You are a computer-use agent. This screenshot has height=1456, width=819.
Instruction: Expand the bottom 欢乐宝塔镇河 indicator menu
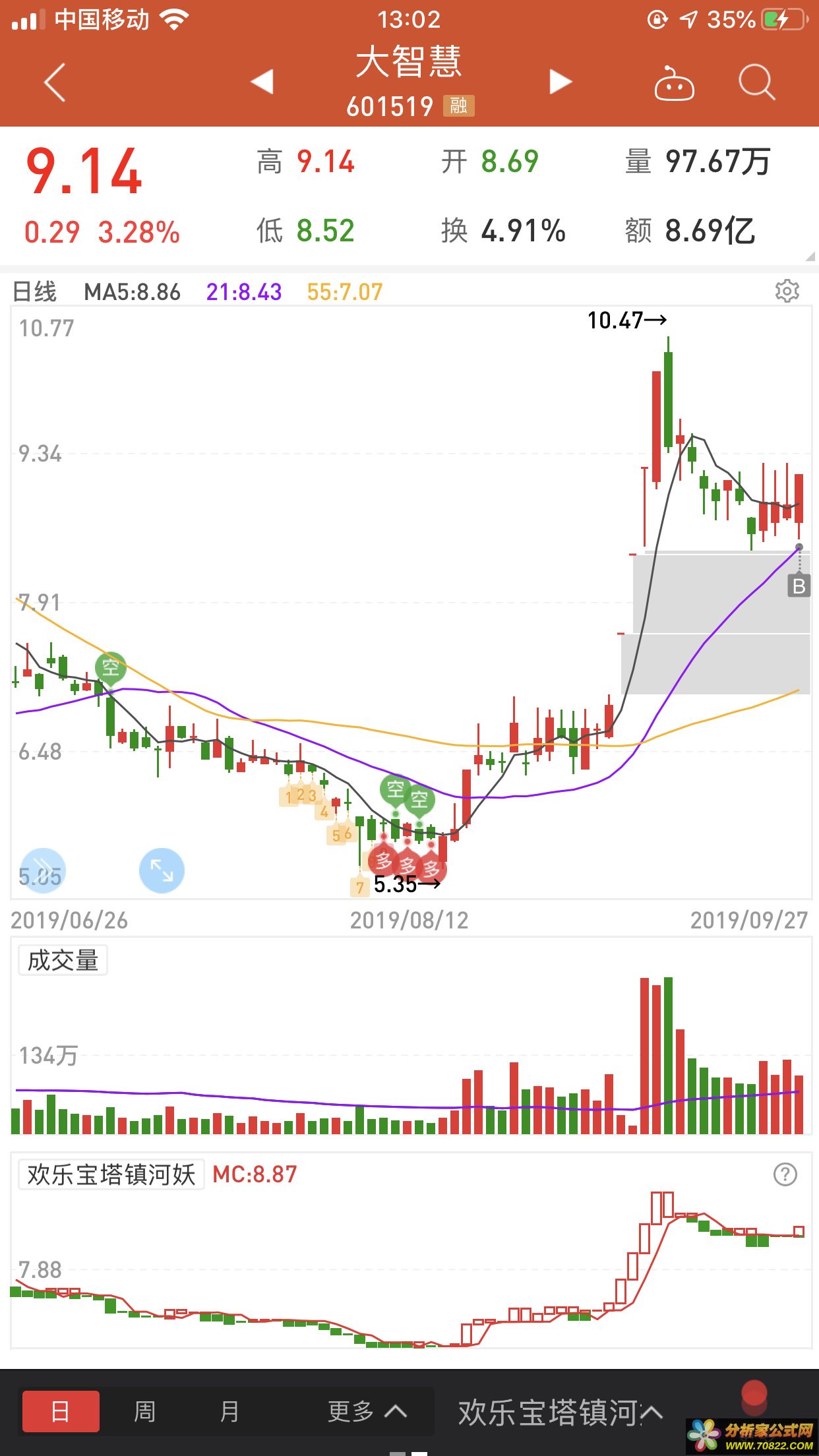[x=561, y=1412]
